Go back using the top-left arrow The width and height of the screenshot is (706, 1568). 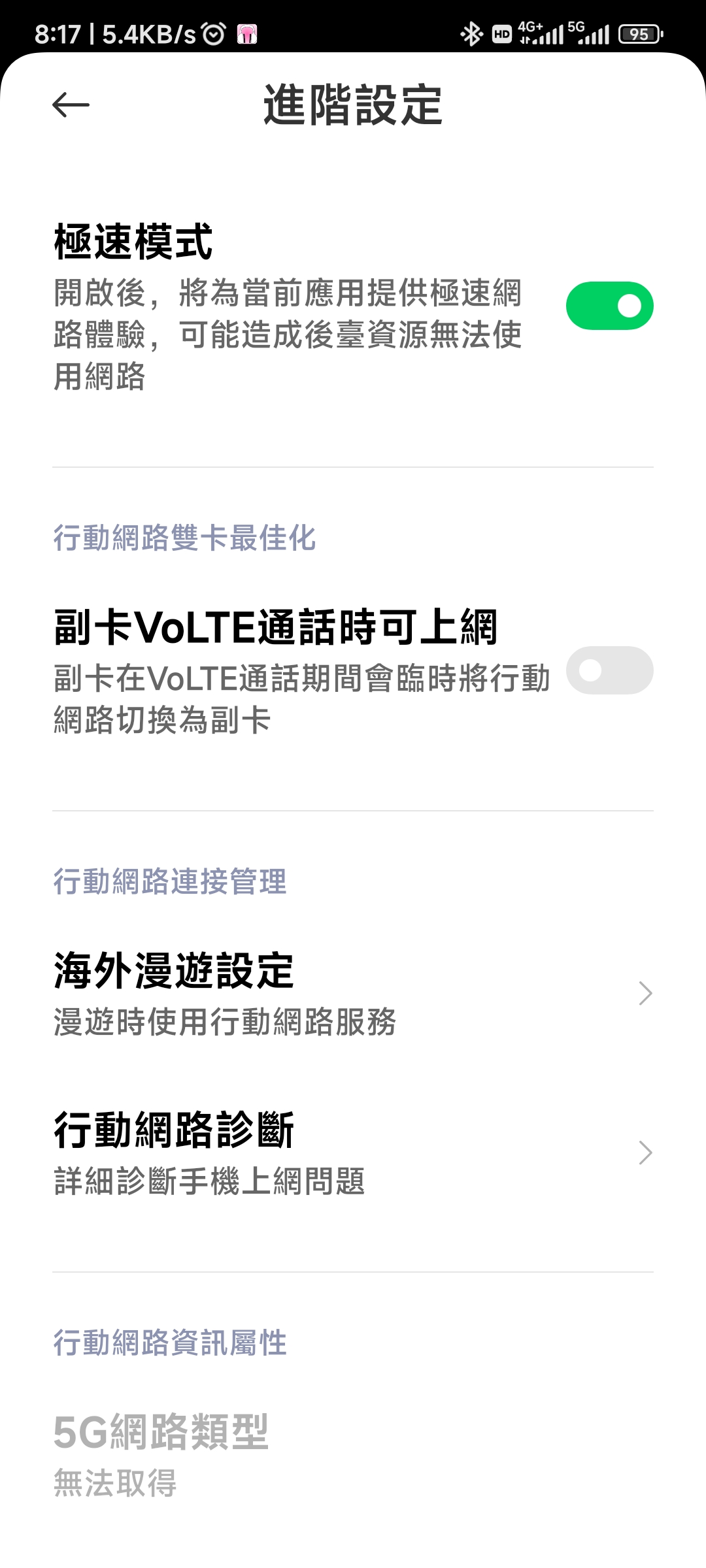(71, 105)
